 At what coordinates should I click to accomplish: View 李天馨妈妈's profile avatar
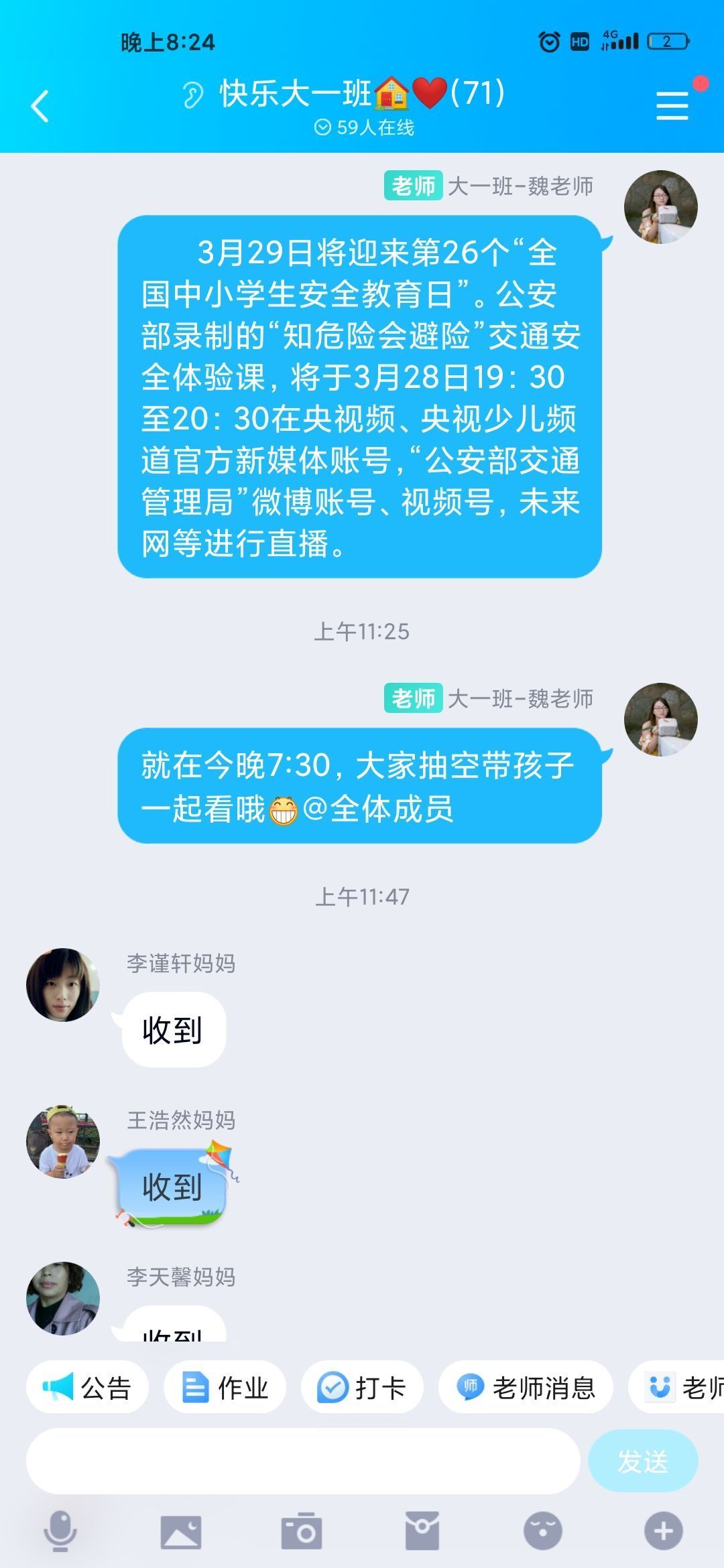tap(63, 1298)
